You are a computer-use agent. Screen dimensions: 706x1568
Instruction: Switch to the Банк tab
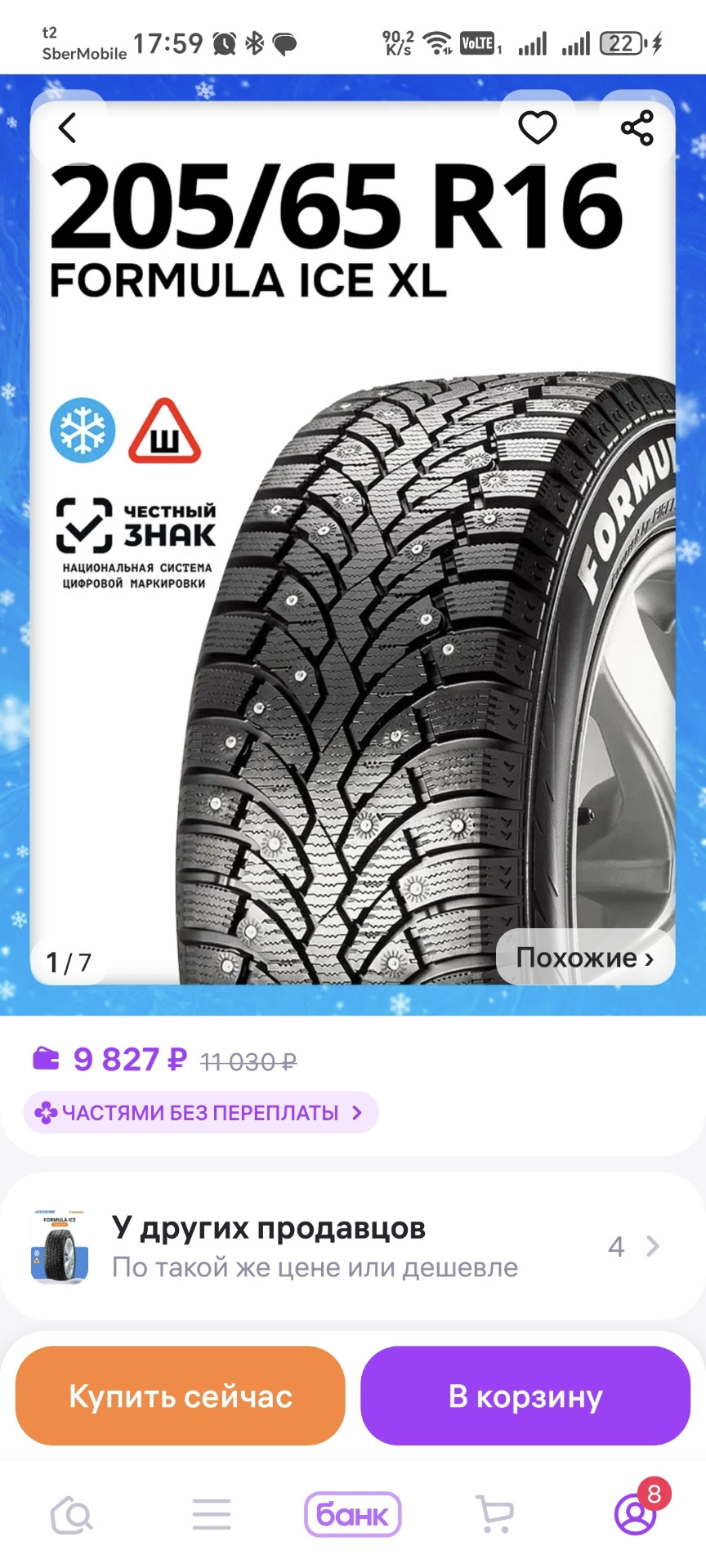click(x=352, y=1515)
